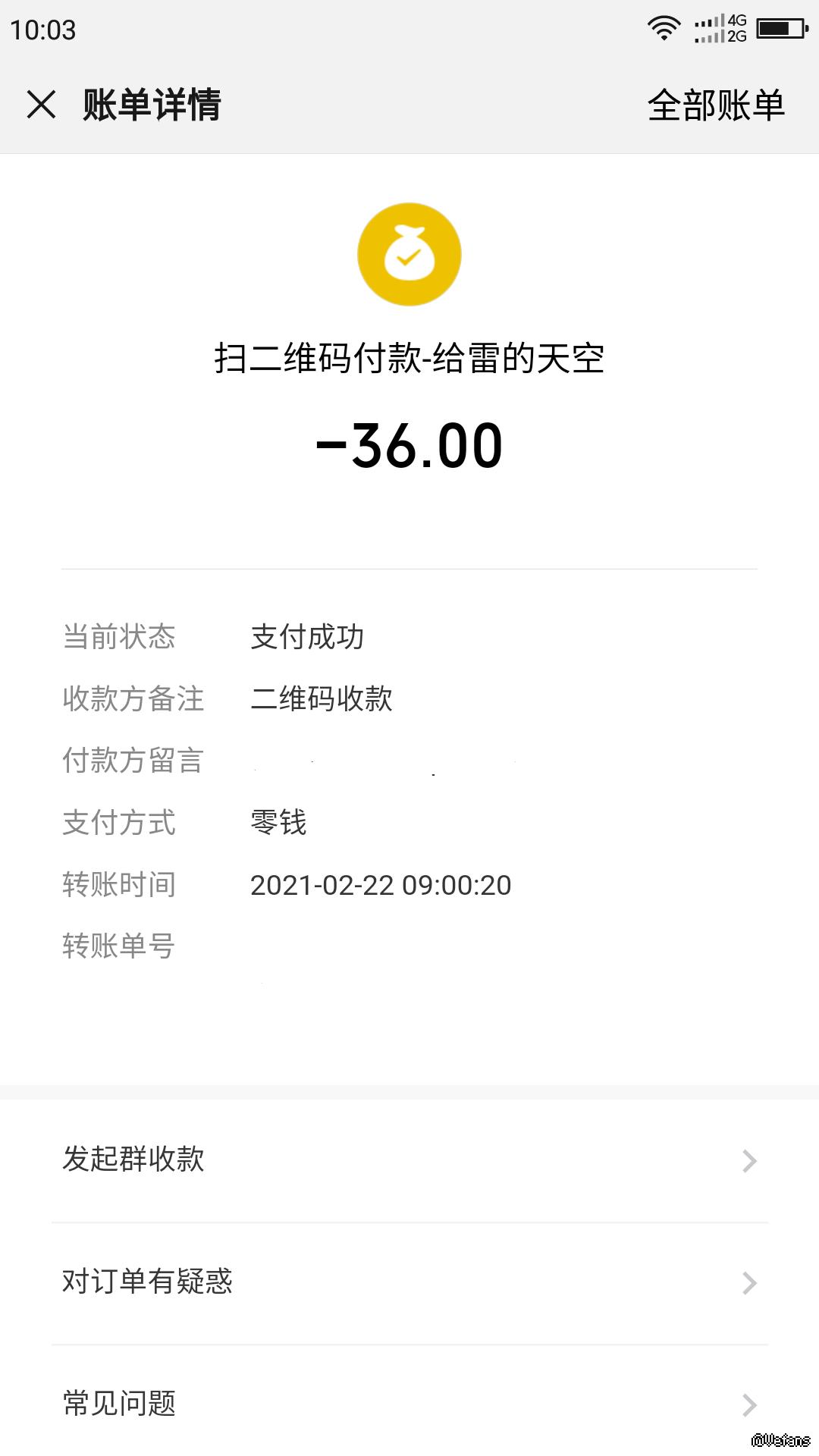Select 对订单有疑惑 for order help
This screenshot has width=819, height=1456.
click(x=409, y=1282)
